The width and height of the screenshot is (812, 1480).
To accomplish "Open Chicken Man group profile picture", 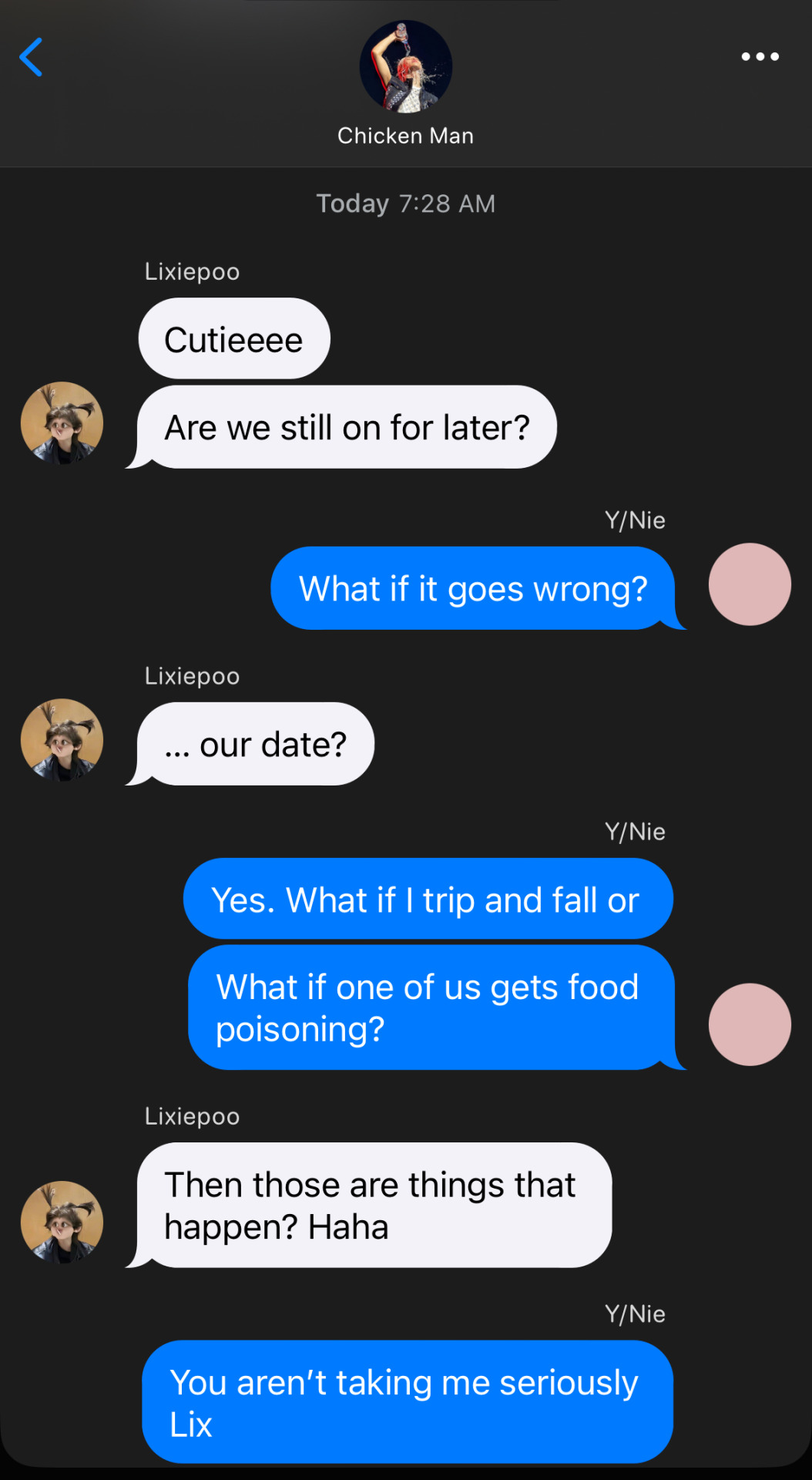I will [405, 67].
